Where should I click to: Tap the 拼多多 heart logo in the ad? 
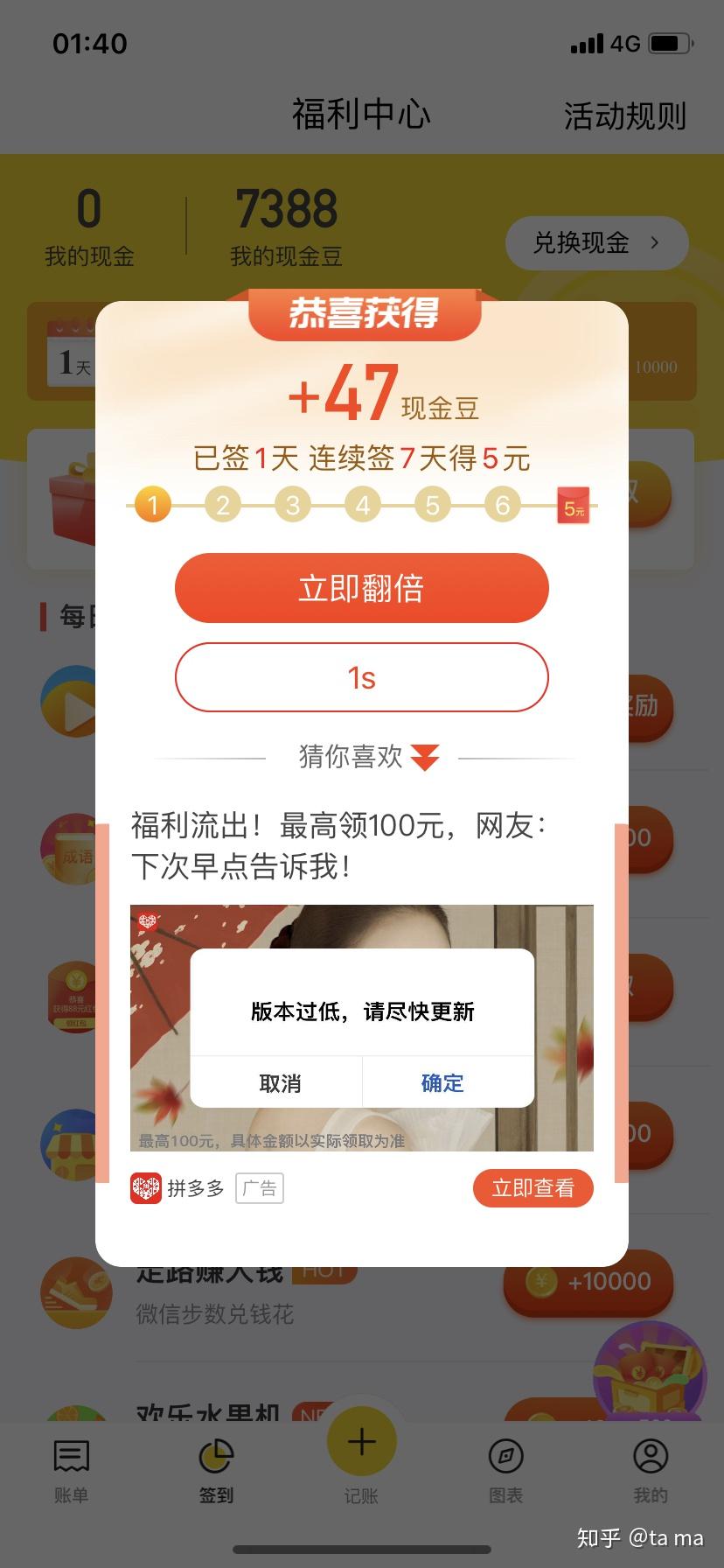point(145,1188)
